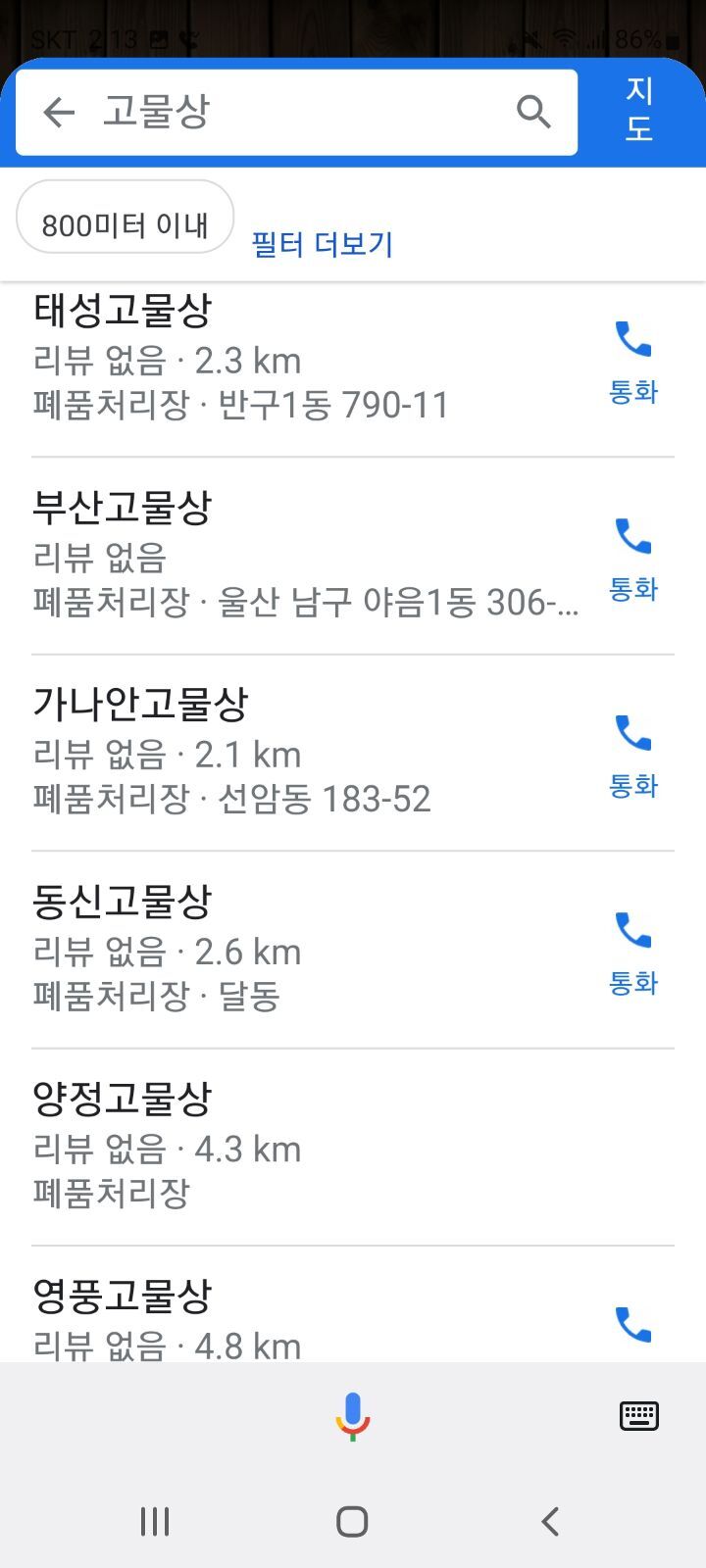
Task: Call 부산고물상 via 통화 button
Action: (633, 558)
